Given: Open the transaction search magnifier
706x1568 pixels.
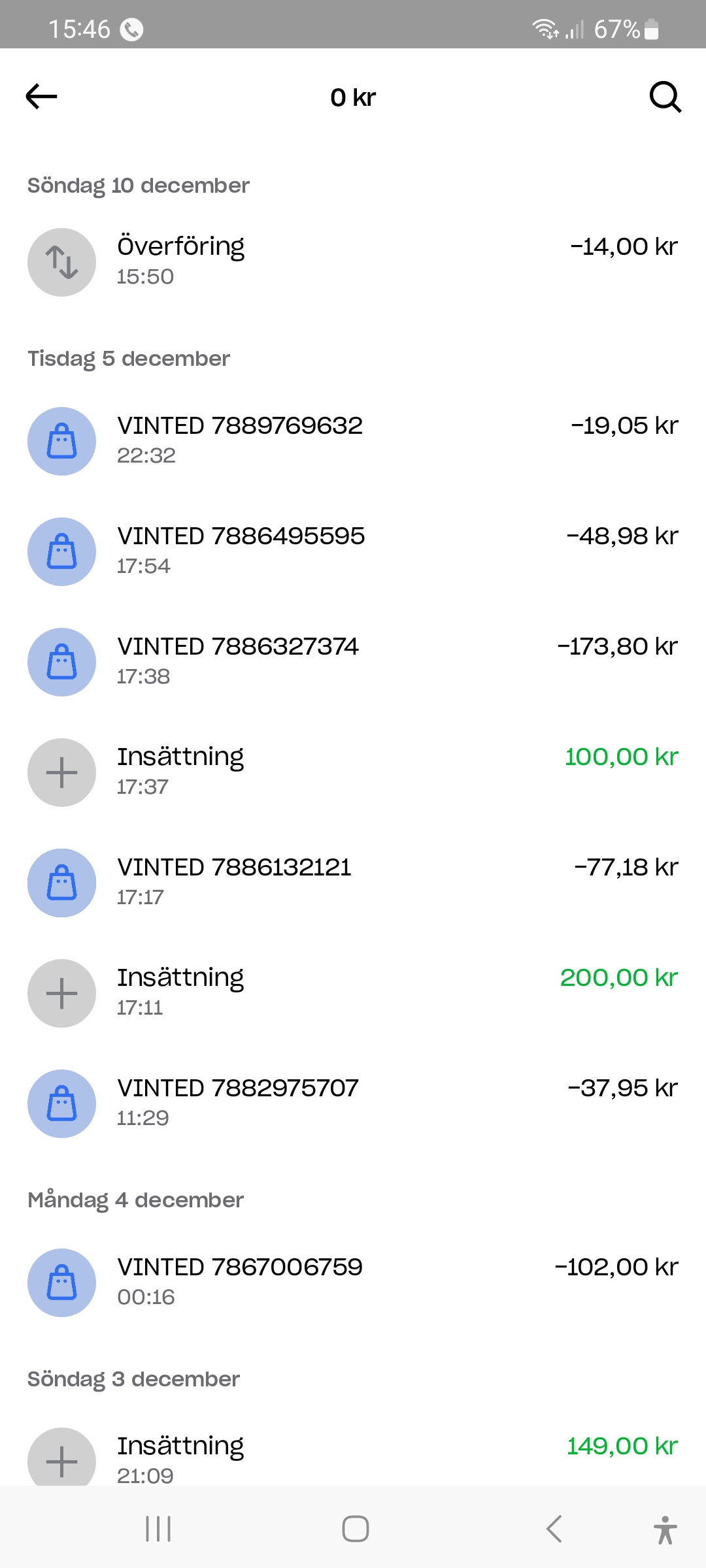Looking at the screenshot, I should click(x=665, y=97).
